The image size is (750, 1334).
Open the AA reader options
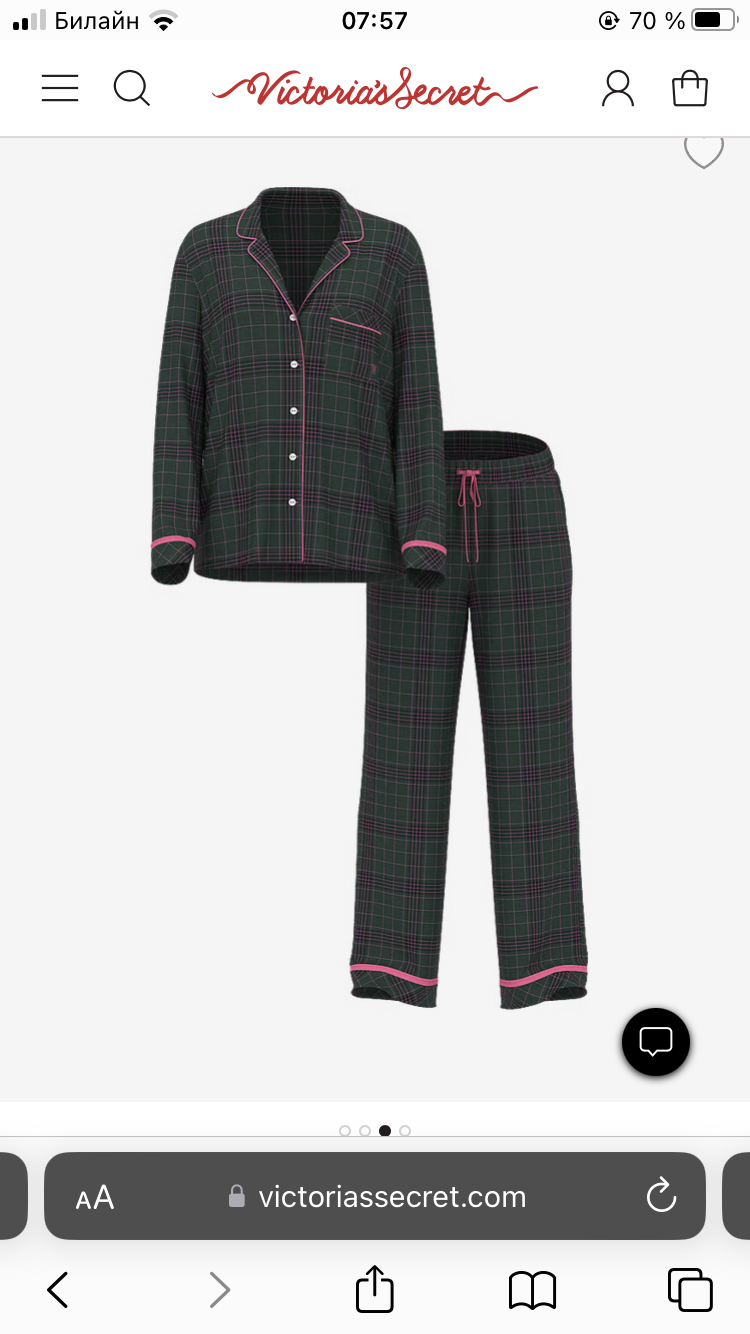coord(95,1197)
